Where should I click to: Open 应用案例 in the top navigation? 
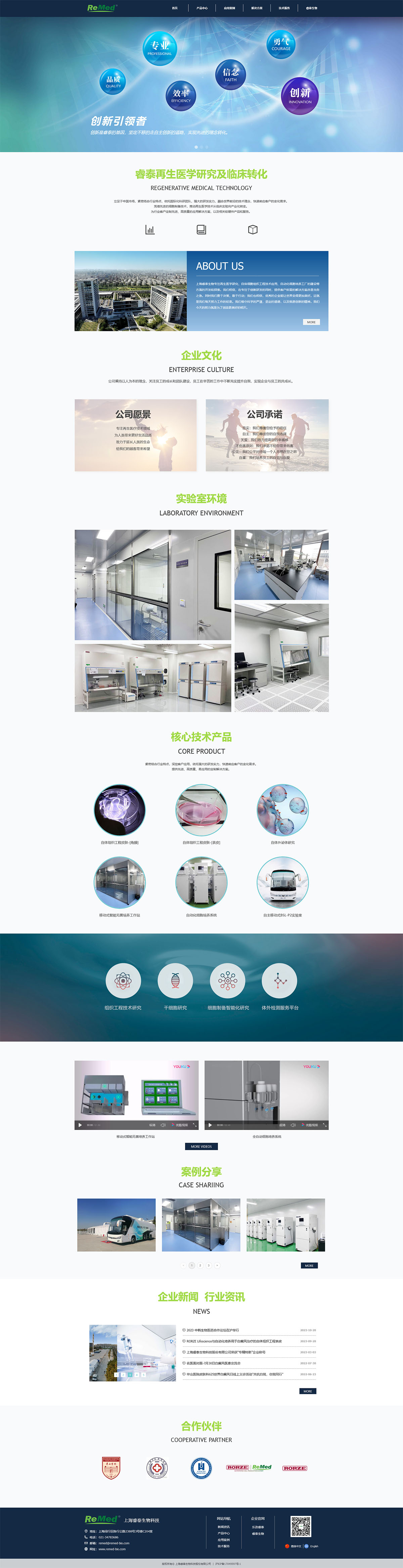229,8
